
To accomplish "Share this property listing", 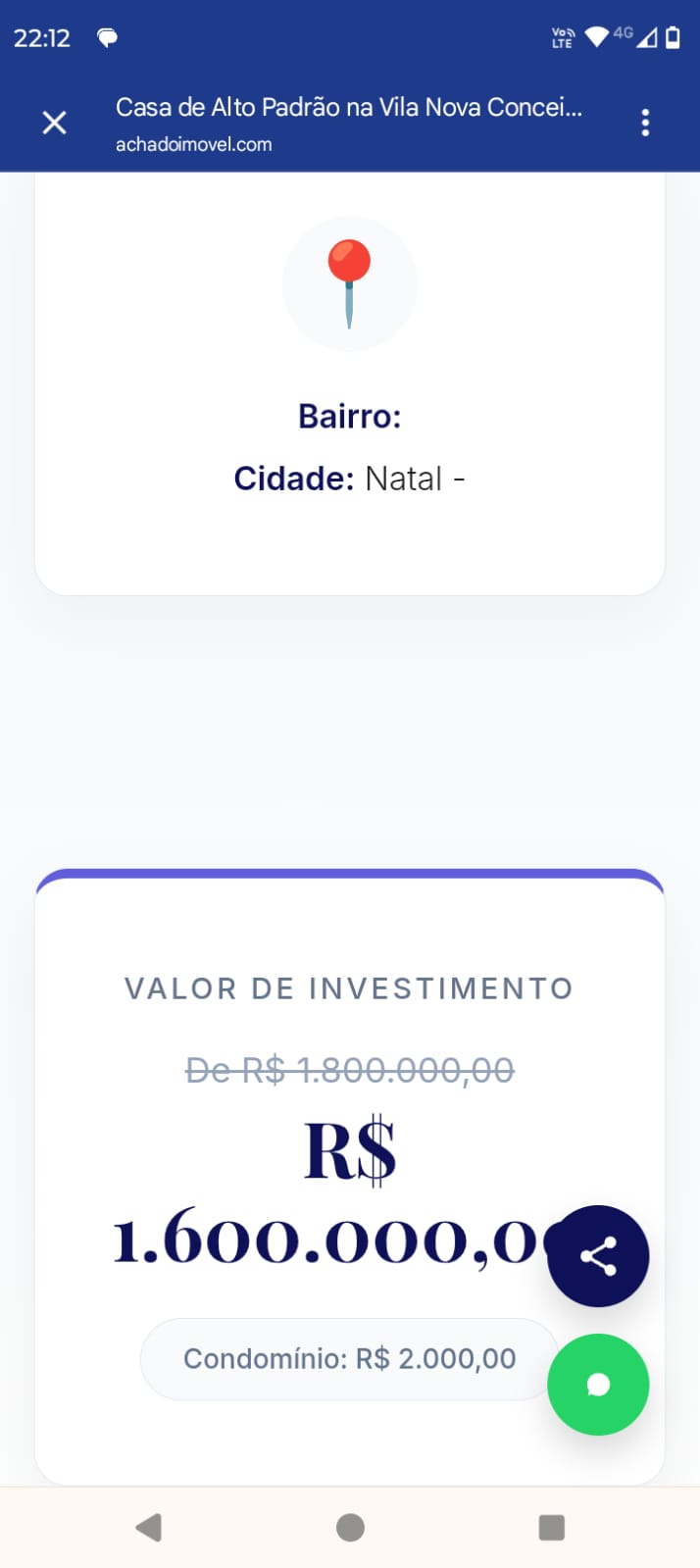I will tap(598, 1256).
